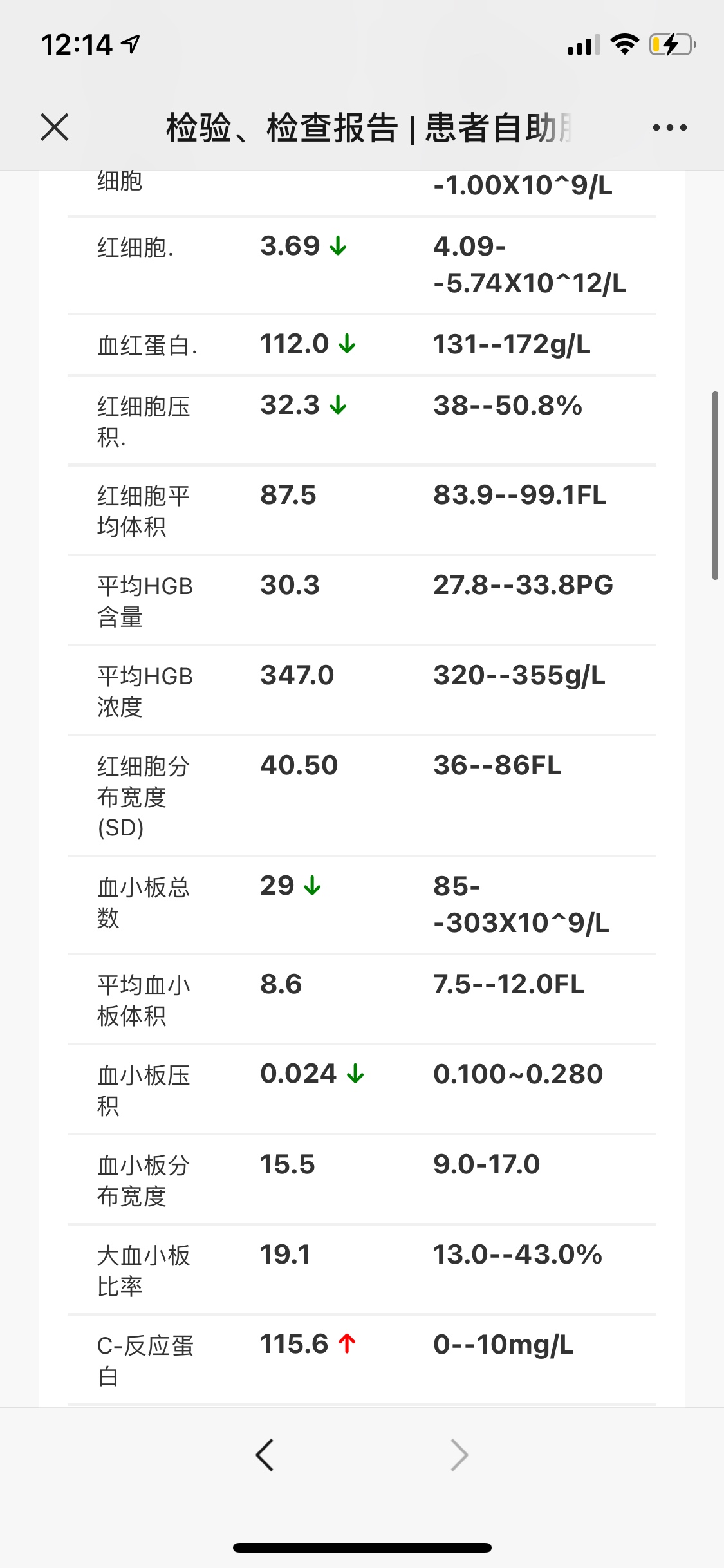Open the three-dot more options menu

pyautogui.click(x=669, y=127)
